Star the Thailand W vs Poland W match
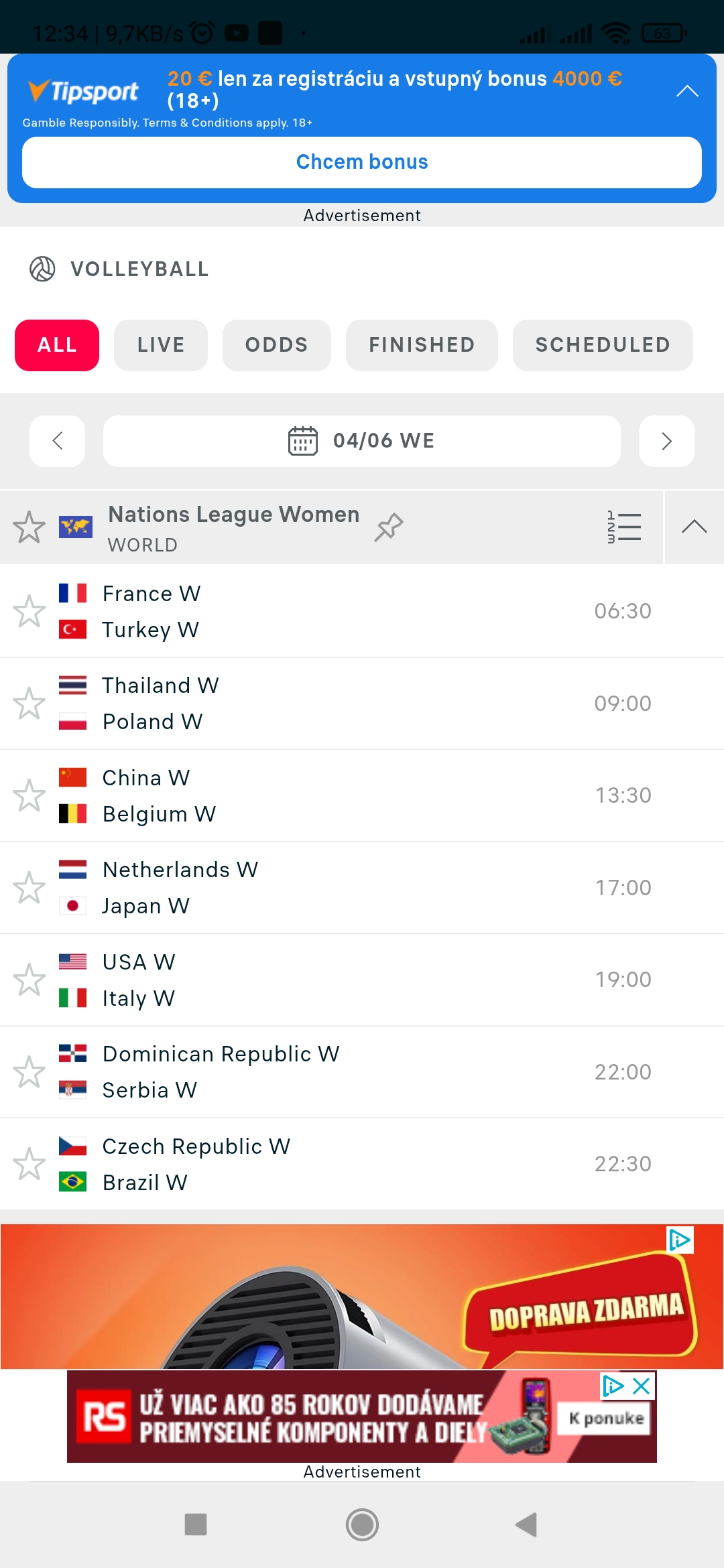Image resolution: width=724 pixels, height=1568 pixels. tap(29, 704)
